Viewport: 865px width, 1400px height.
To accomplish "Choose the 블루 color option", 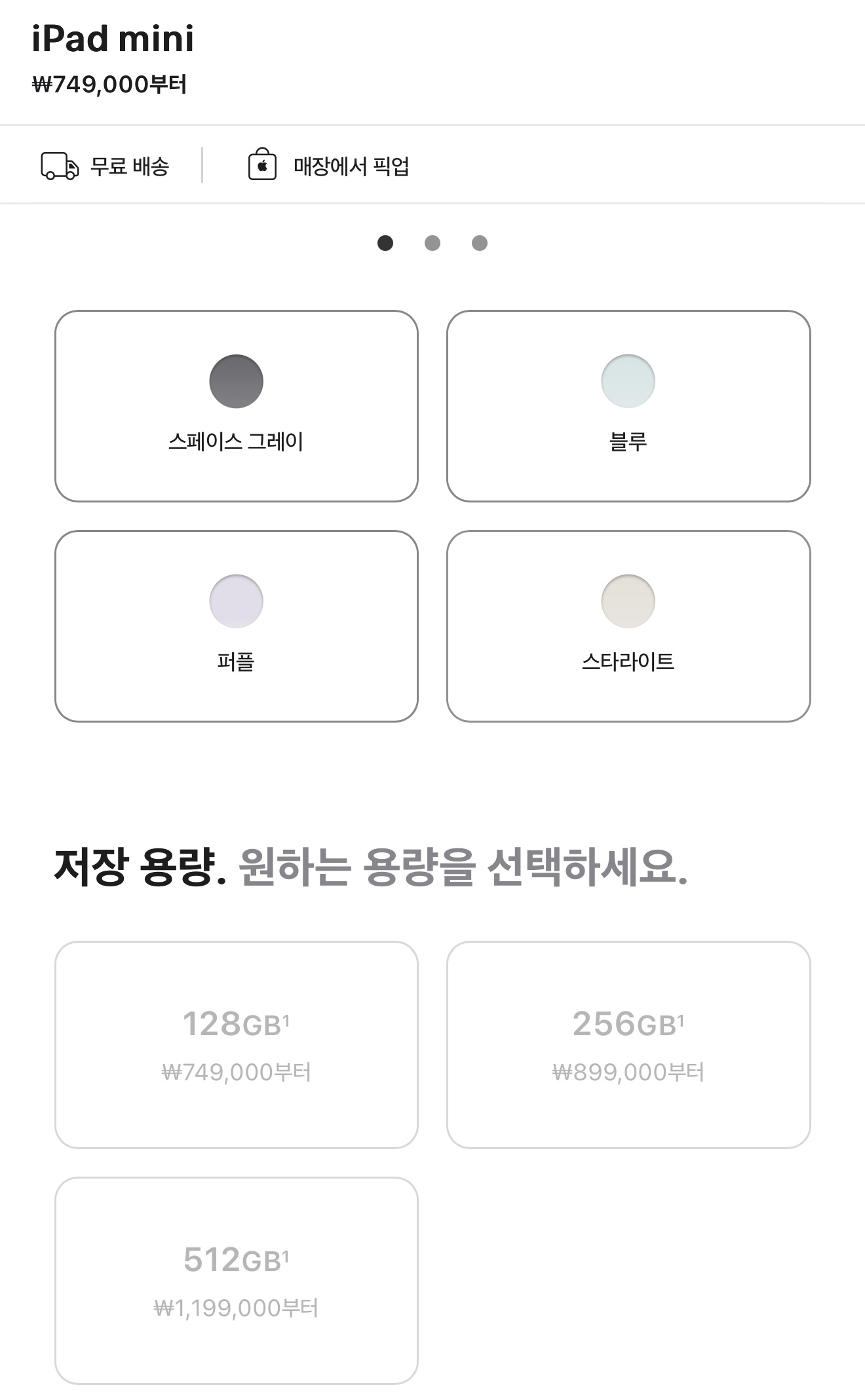I will tap(628, 406).
